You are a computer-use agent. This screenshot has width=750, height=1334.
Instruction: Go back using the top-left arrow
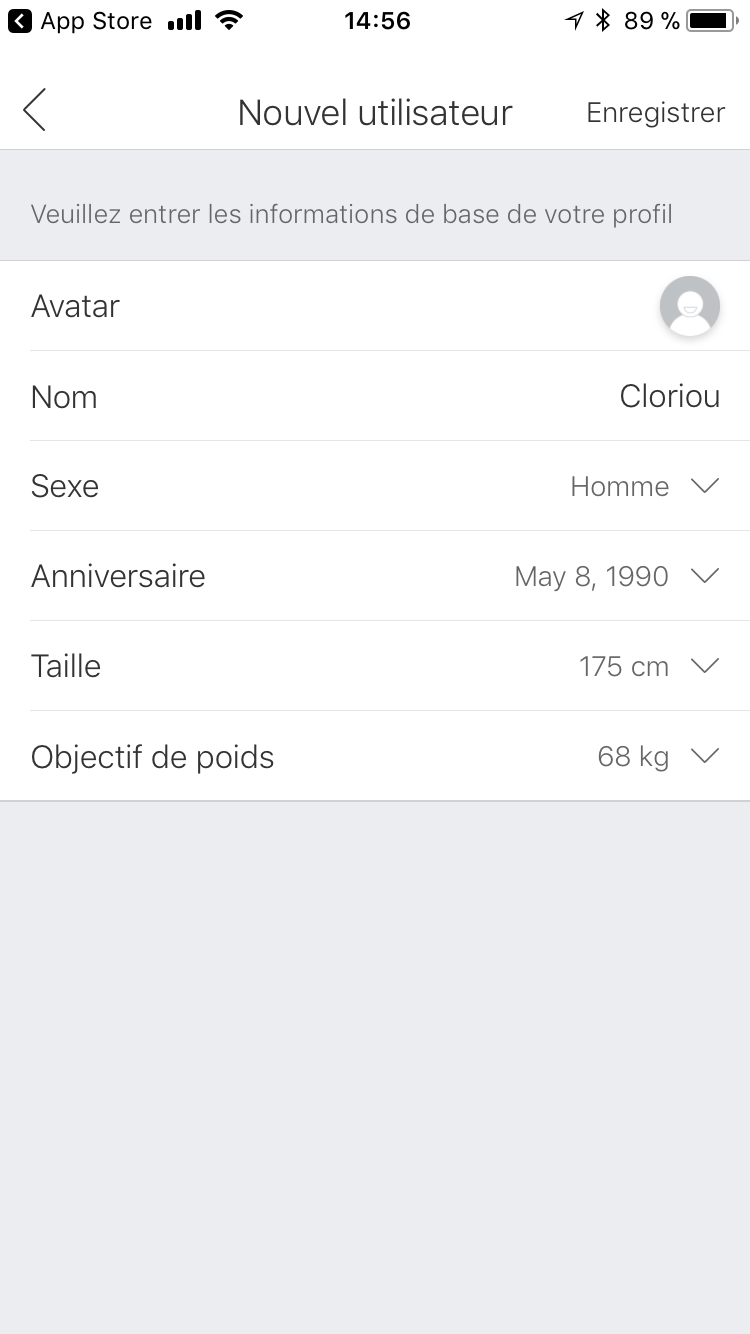[x=35, y=110]
